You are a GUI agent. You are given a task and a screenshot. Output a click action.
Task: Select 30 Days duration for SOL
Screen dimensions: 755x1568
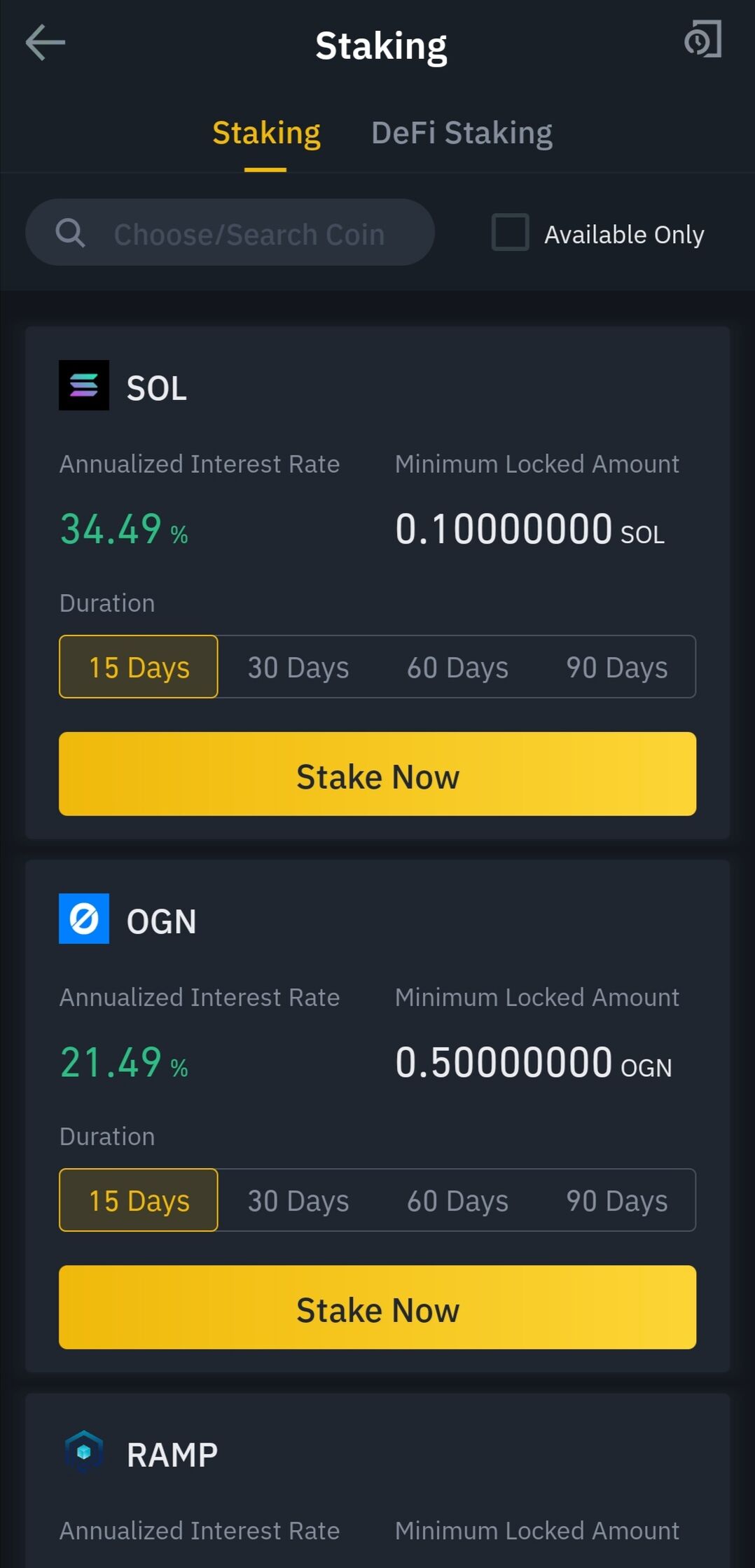298,667
